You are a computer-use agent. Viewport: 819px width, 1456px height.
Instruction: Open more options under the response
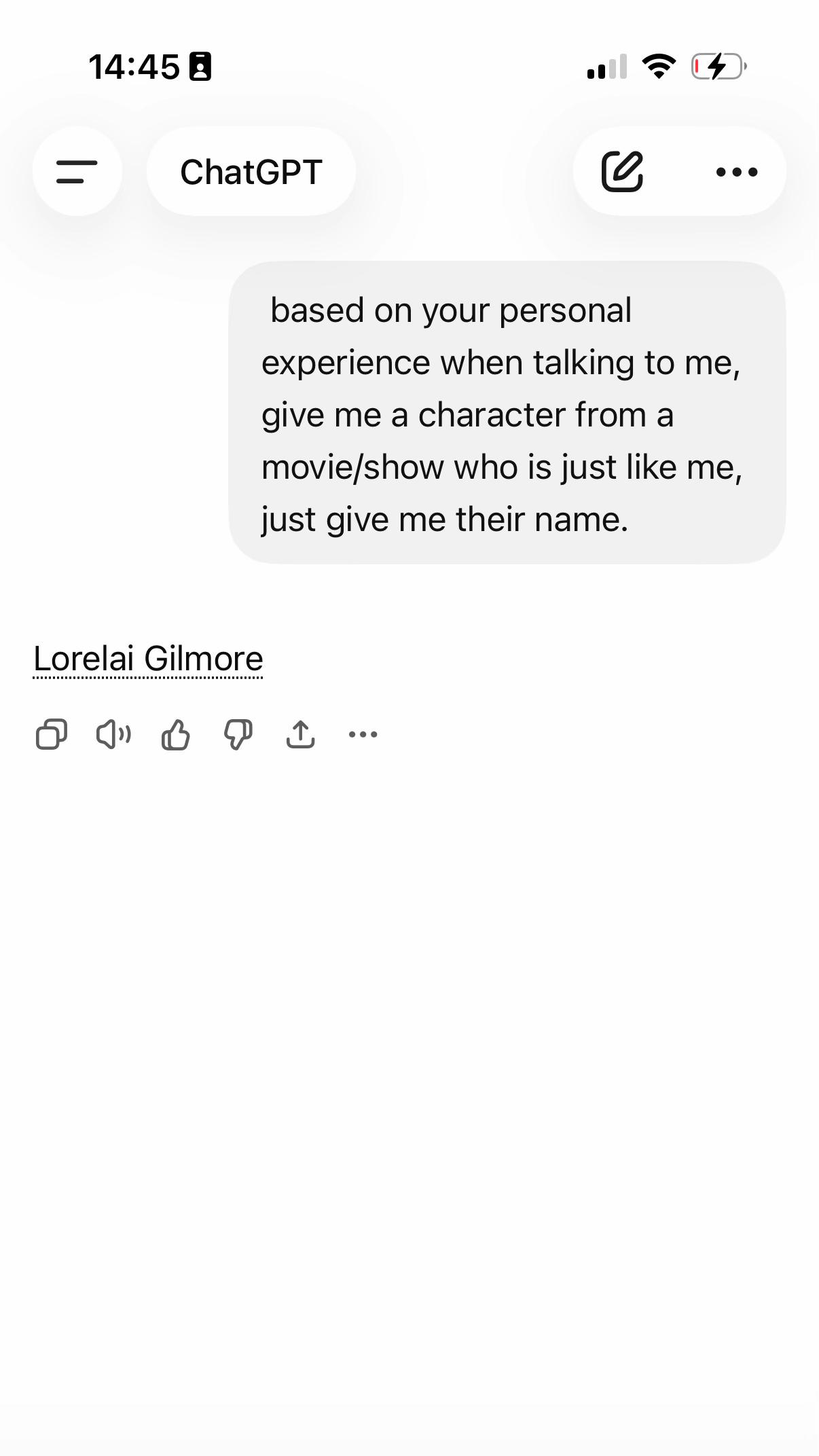[363, 734]
